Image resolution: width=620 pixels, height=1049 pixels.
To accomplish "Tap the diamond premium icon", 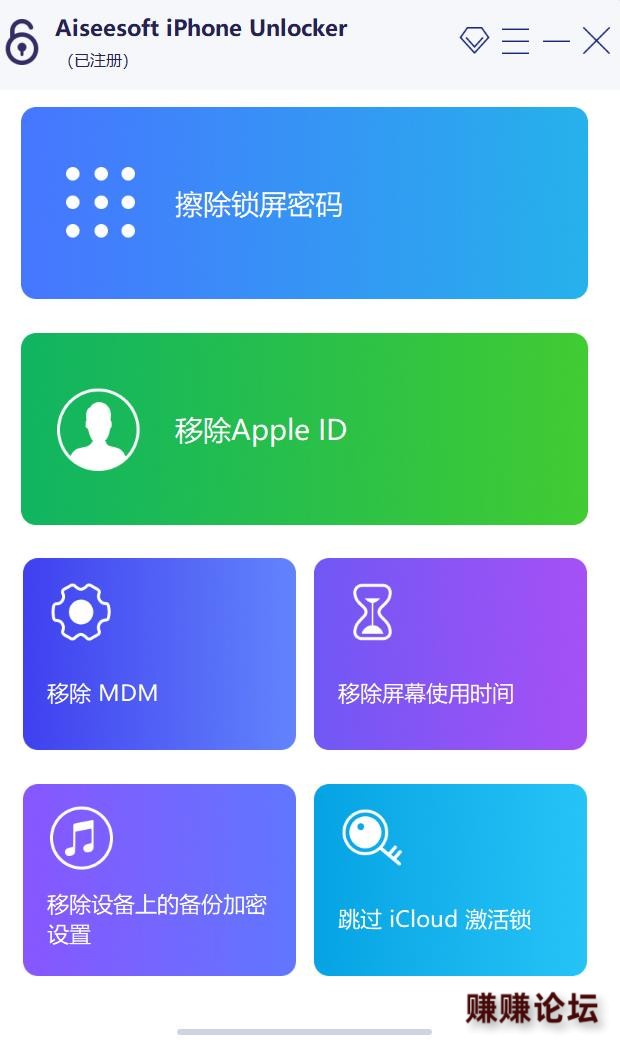I will point(474,40).
